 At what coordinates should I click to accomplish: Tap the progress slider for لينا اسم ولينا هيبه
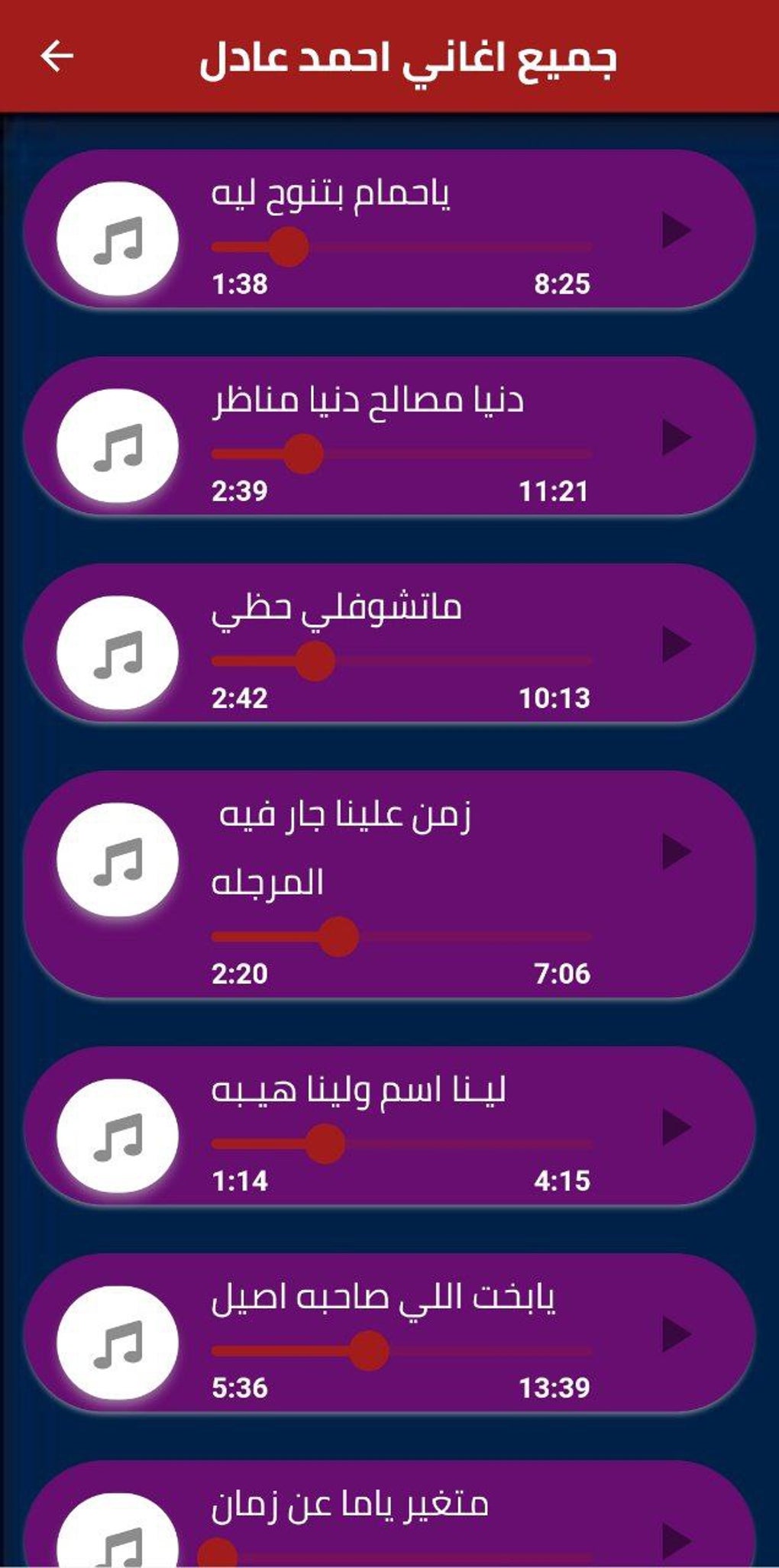click(x=402, y=1144)
